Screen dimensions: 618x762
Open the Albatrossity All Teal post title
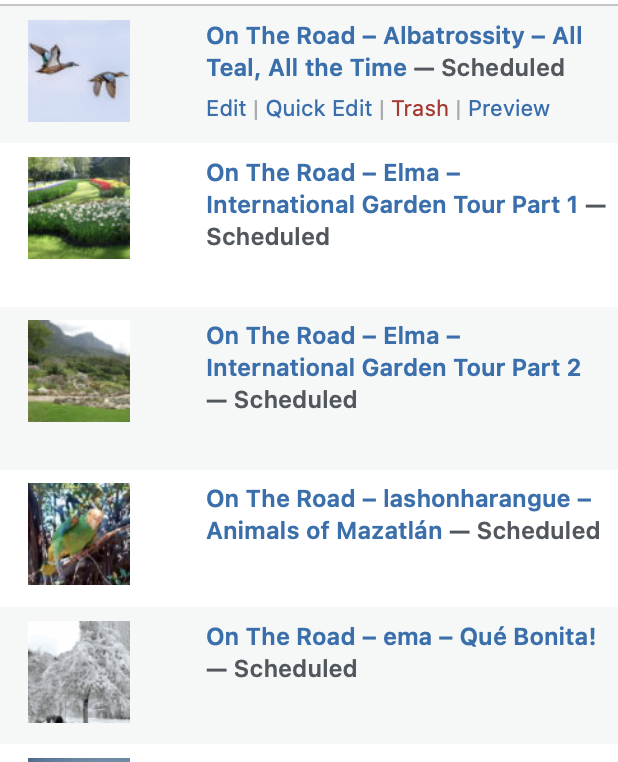[x=393, y=37]
